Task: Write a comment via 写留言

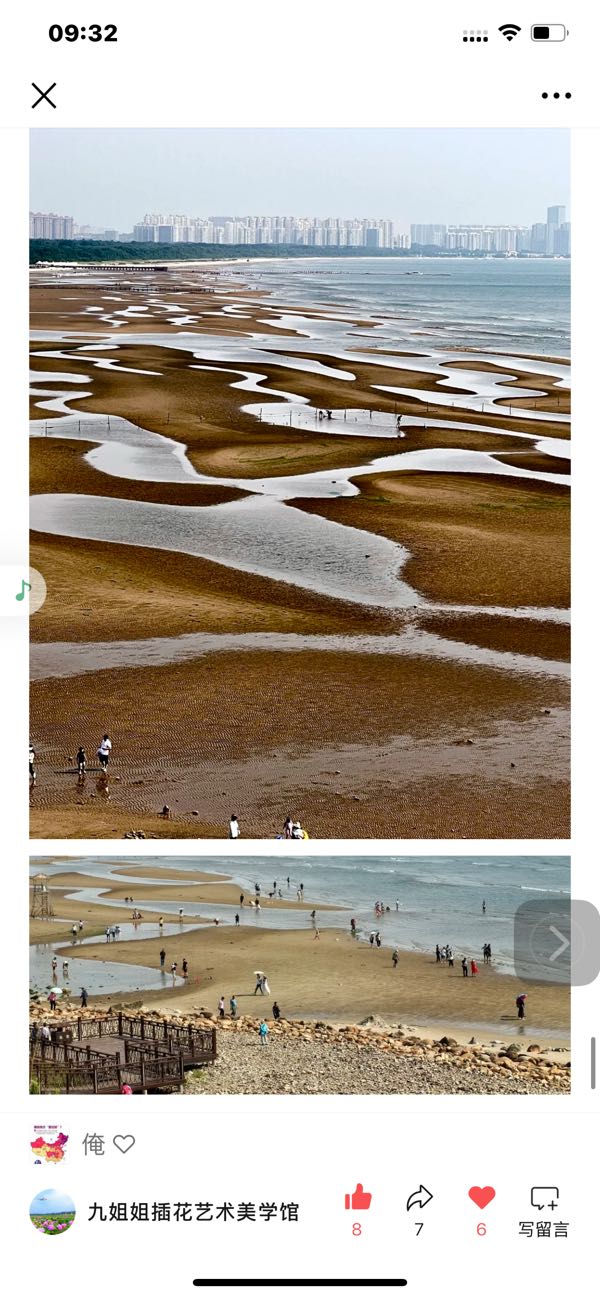Action: click(544, 1210)
